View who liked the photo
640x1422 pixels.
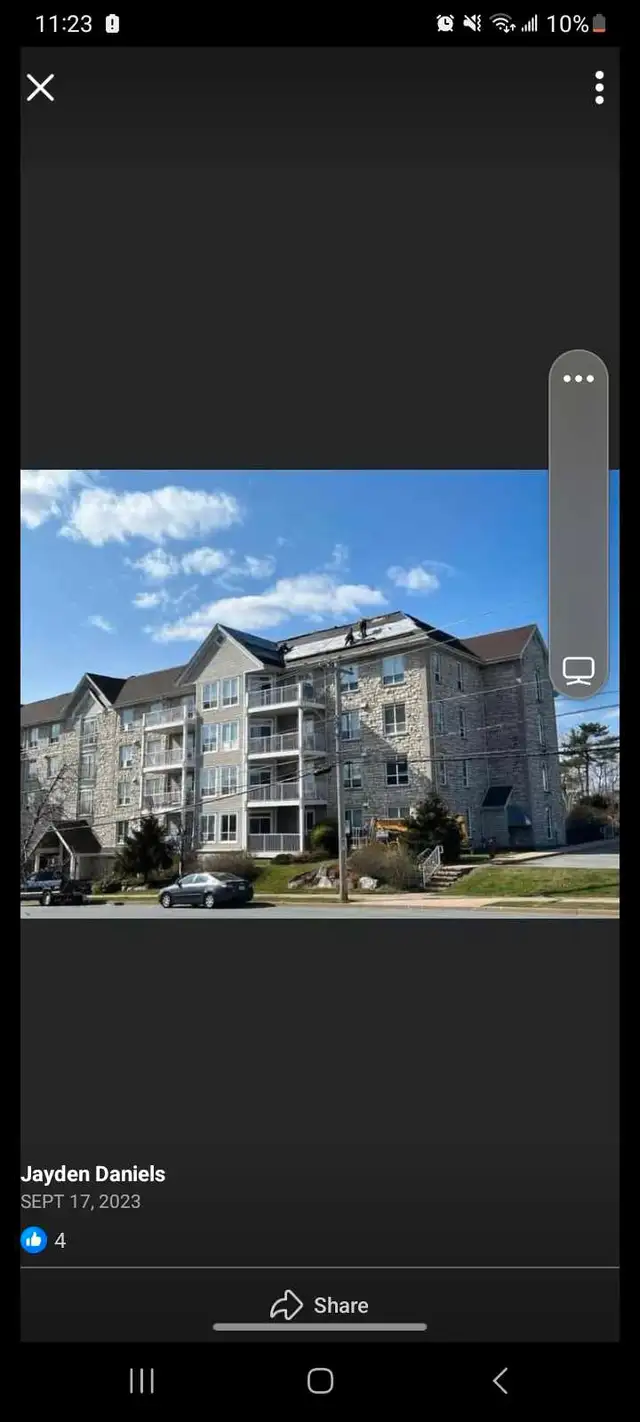point(44,1241)
